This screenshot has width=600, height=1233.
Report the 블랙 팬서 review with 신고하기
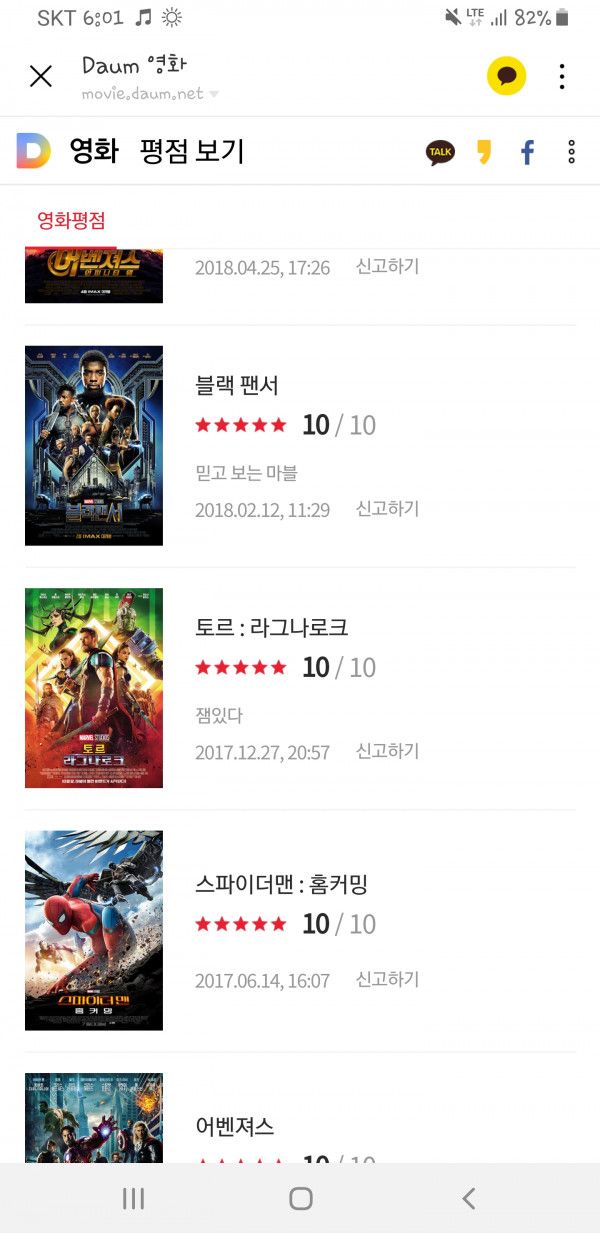[x=388, y=509]
